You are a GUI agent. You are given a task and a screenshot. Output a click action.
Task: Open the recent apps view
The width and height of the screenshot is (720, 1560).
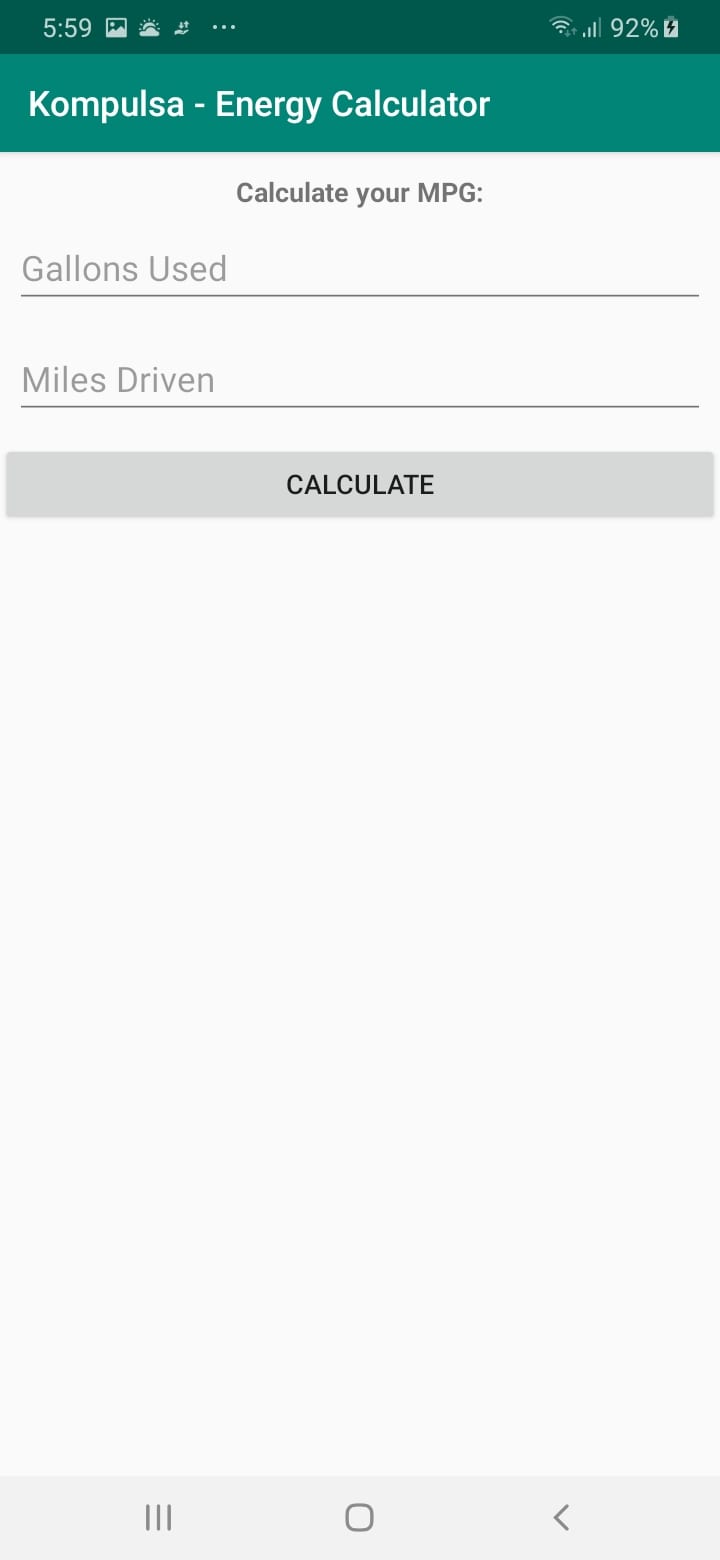tap(158, 1517)
